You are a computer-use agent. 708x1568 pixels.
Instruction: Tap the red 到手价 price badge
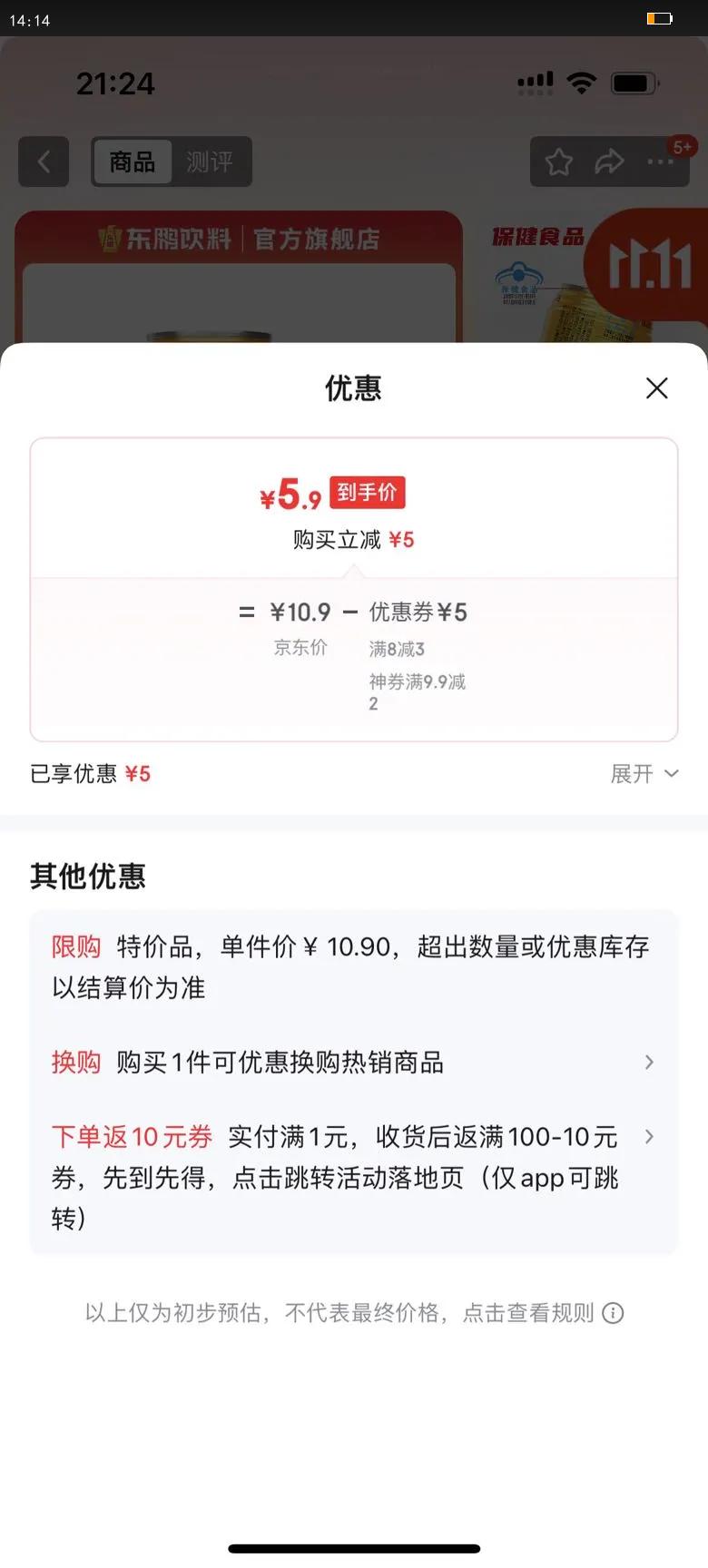point(367,492)
